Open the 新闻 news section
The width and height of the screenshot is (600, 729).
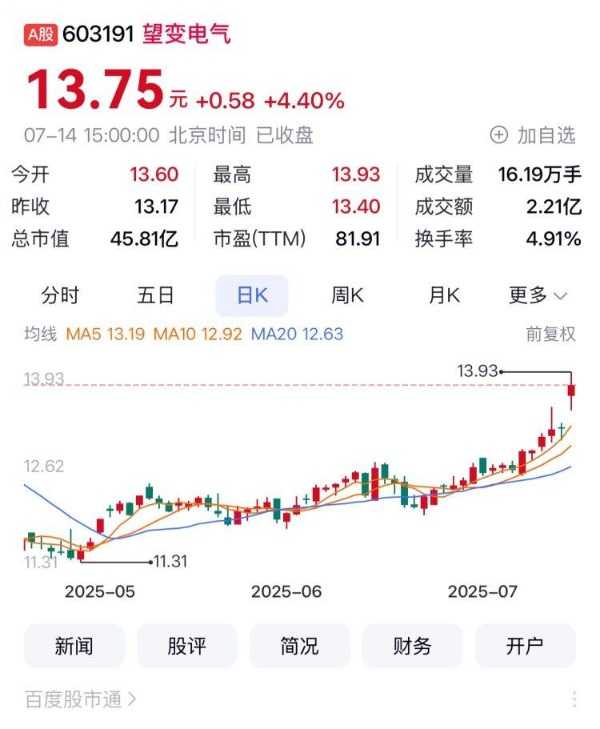point(74,646)
